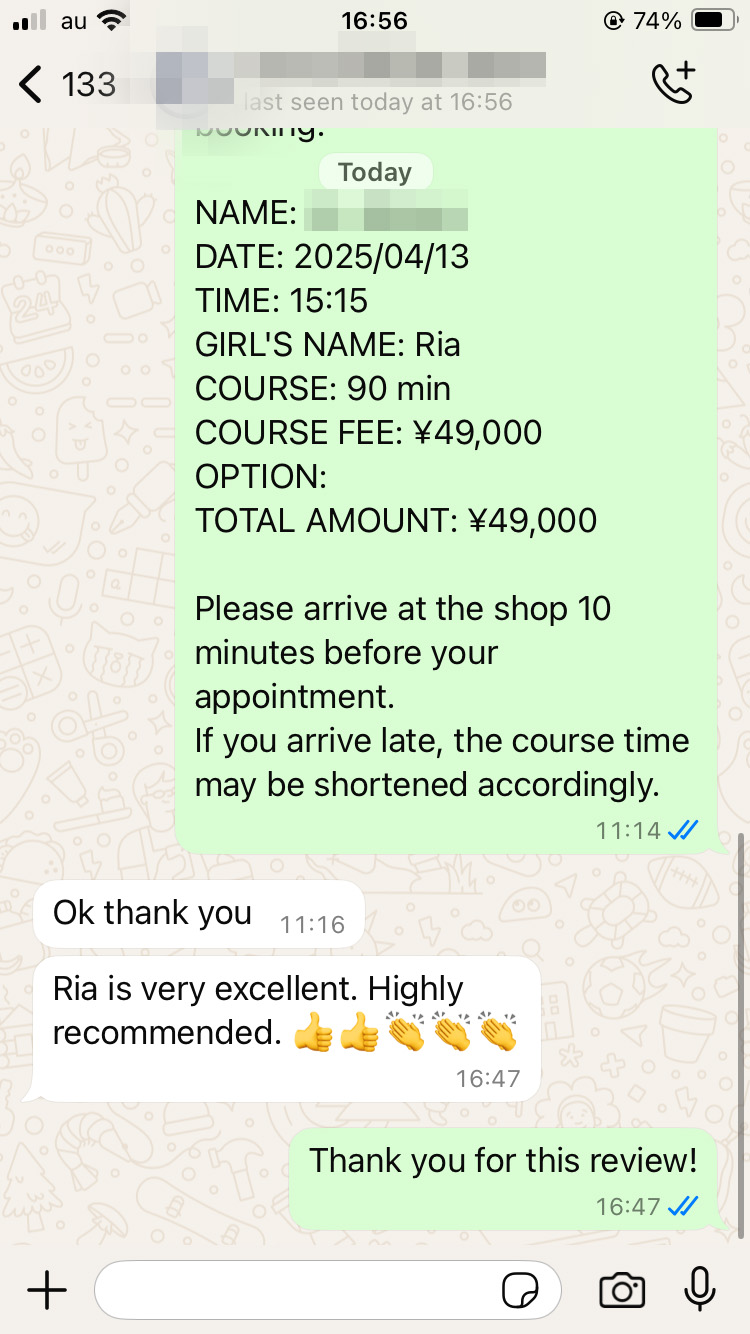The image size is (750, 1334).
Task: Tap the microphone to record a voice message
Action: click(x=699, y=1289)
